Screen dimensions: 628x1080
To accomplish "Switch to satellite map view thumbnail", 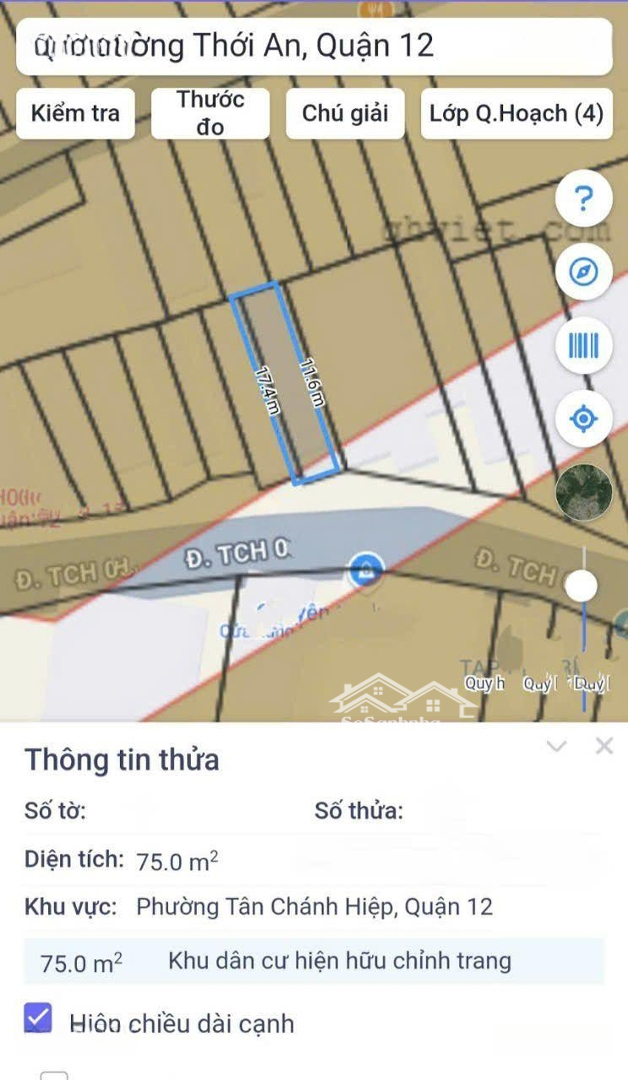I will 583,491.
